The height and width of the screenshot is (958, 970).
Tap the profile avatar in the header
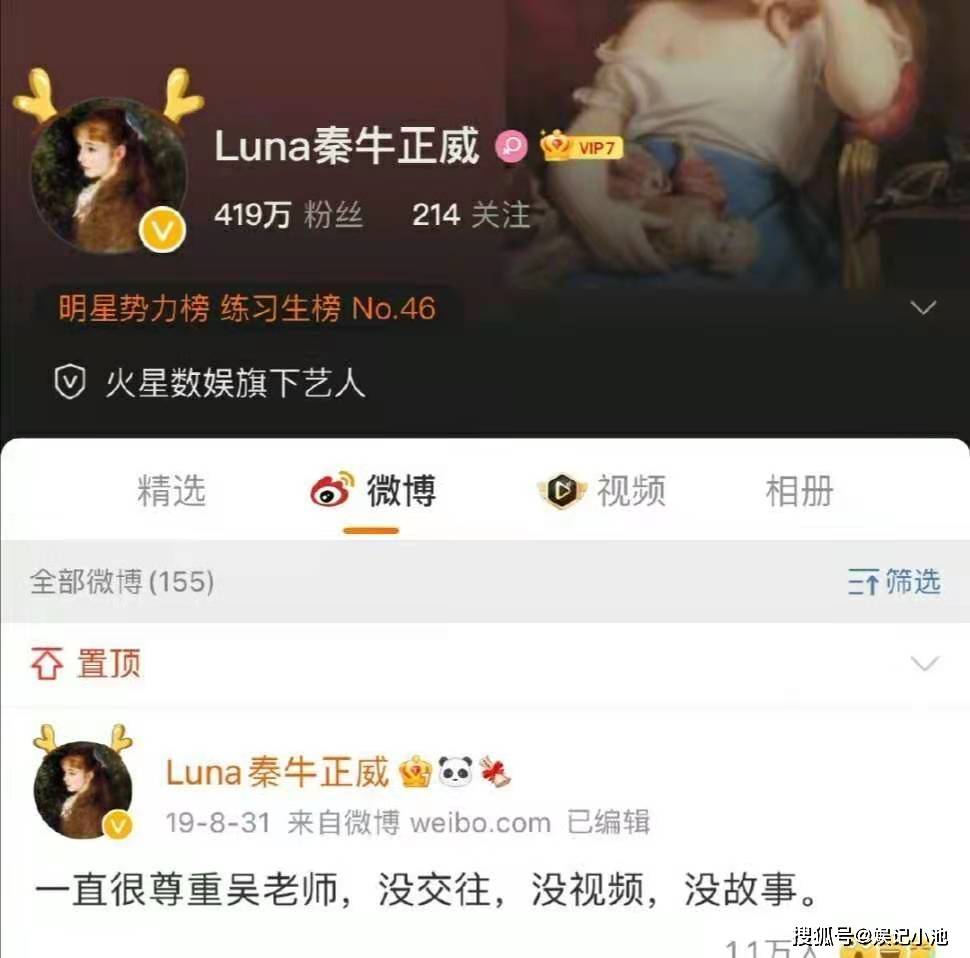(x=109, y=176)
